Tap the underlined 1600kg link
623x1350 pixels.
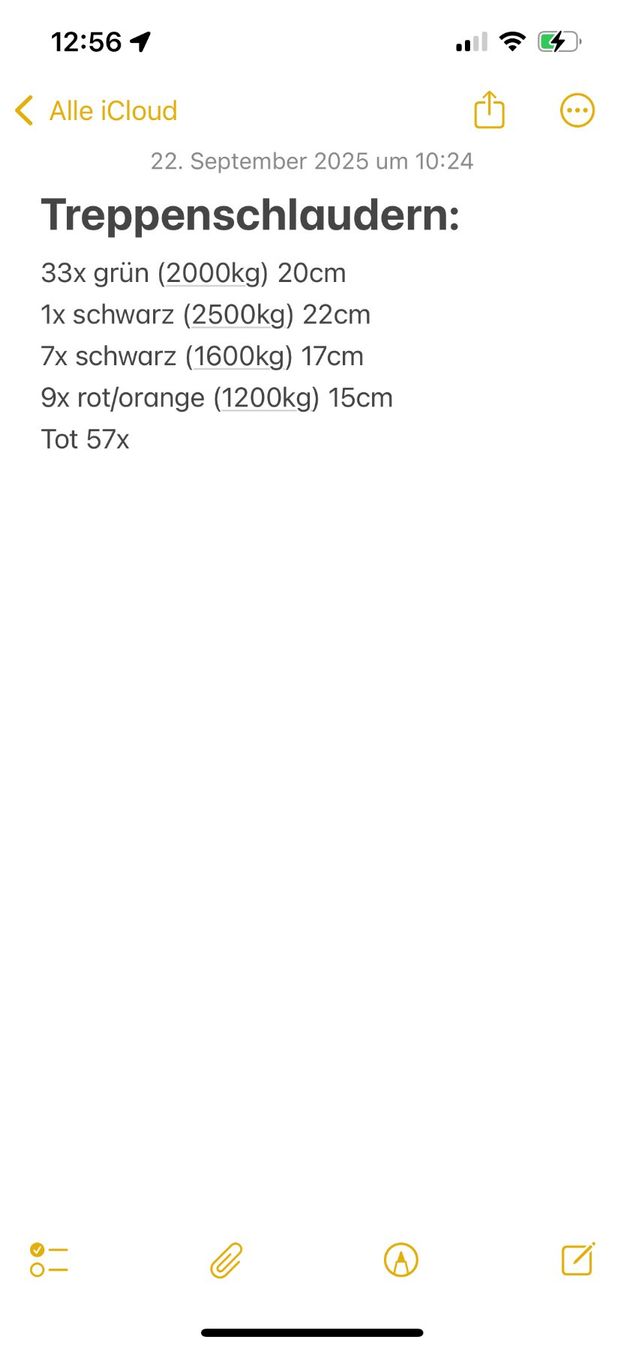tap(238, 356)
